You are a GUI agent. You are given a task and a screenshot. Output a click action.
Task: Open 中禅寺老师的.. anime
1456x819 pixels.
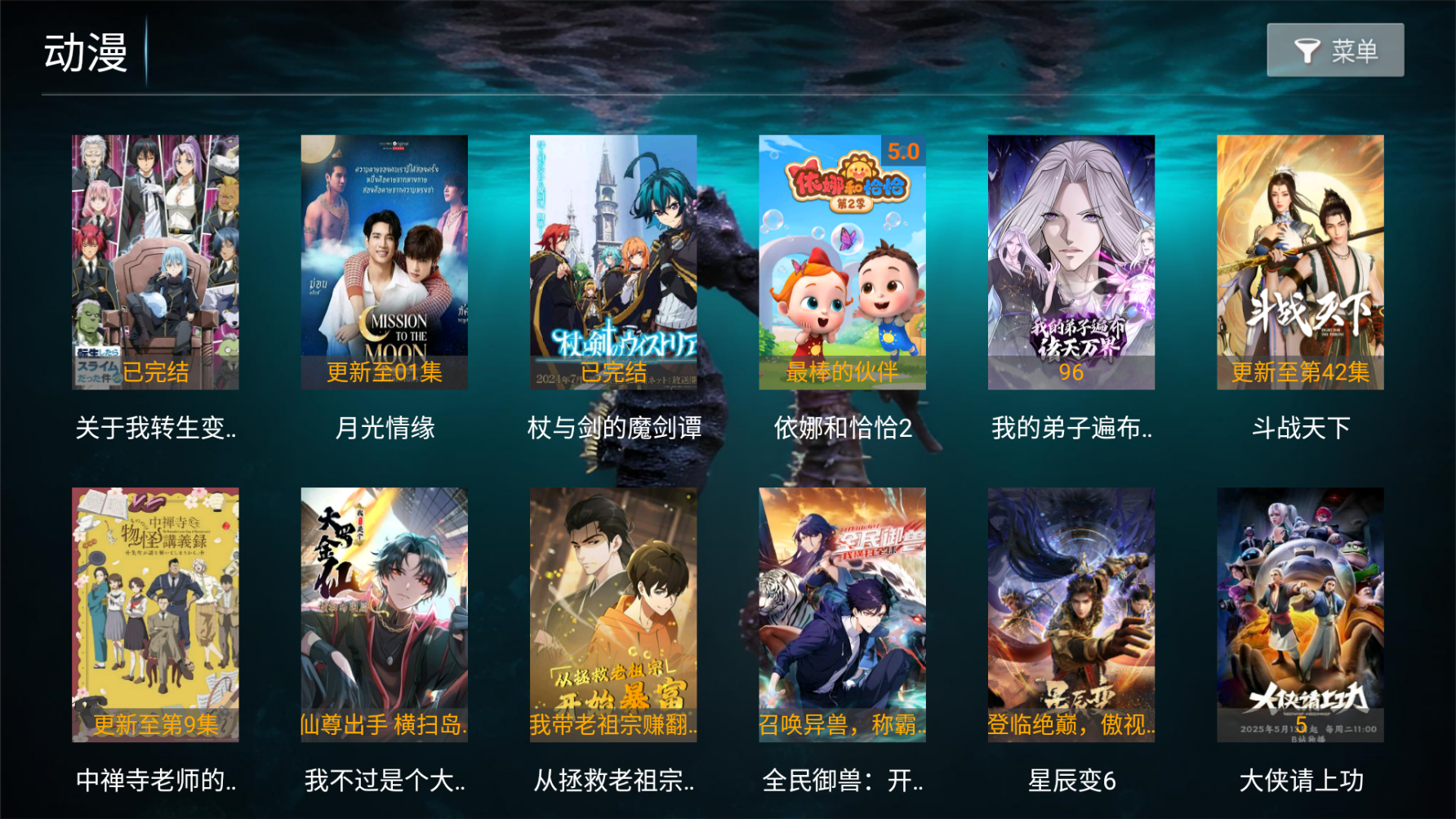(155, 614)
